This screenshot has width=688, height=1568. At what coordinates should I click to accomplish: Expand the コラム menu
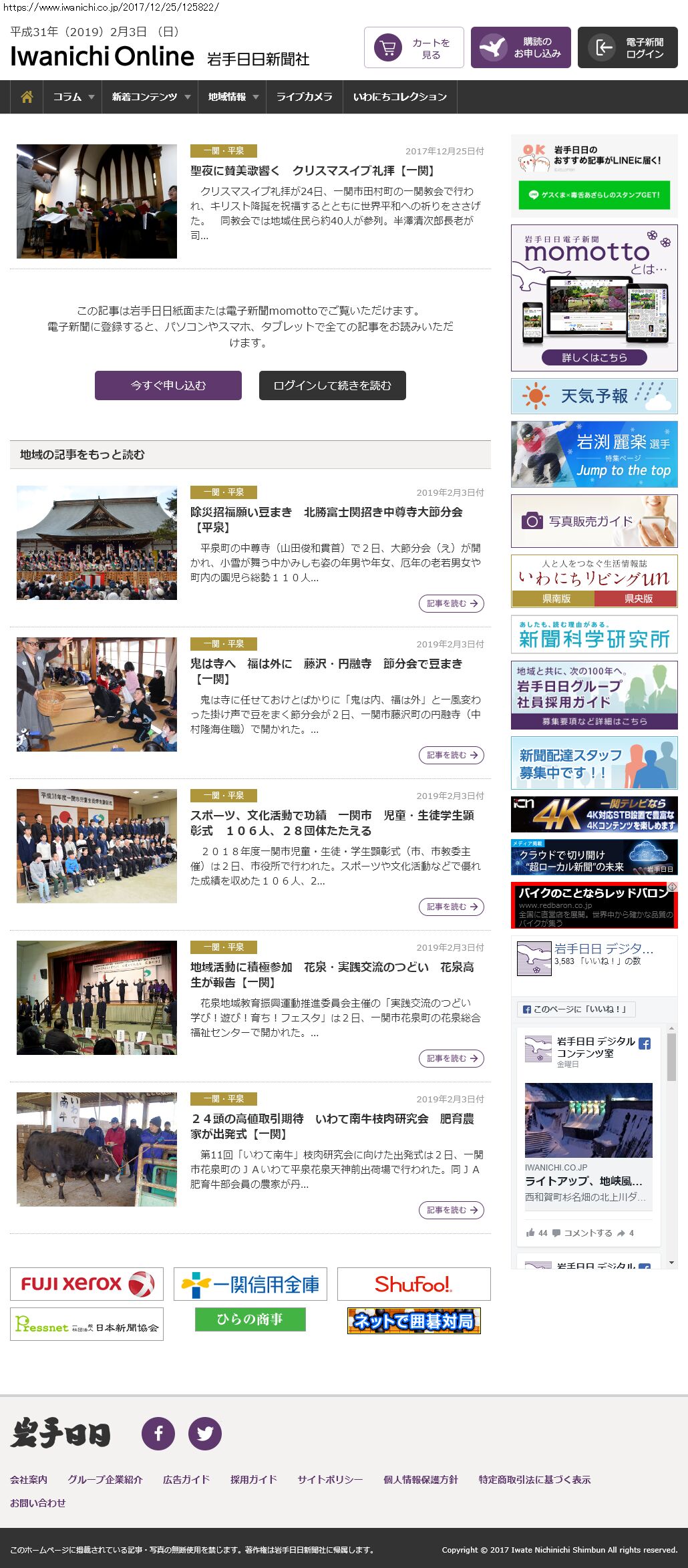click(73, 97)
